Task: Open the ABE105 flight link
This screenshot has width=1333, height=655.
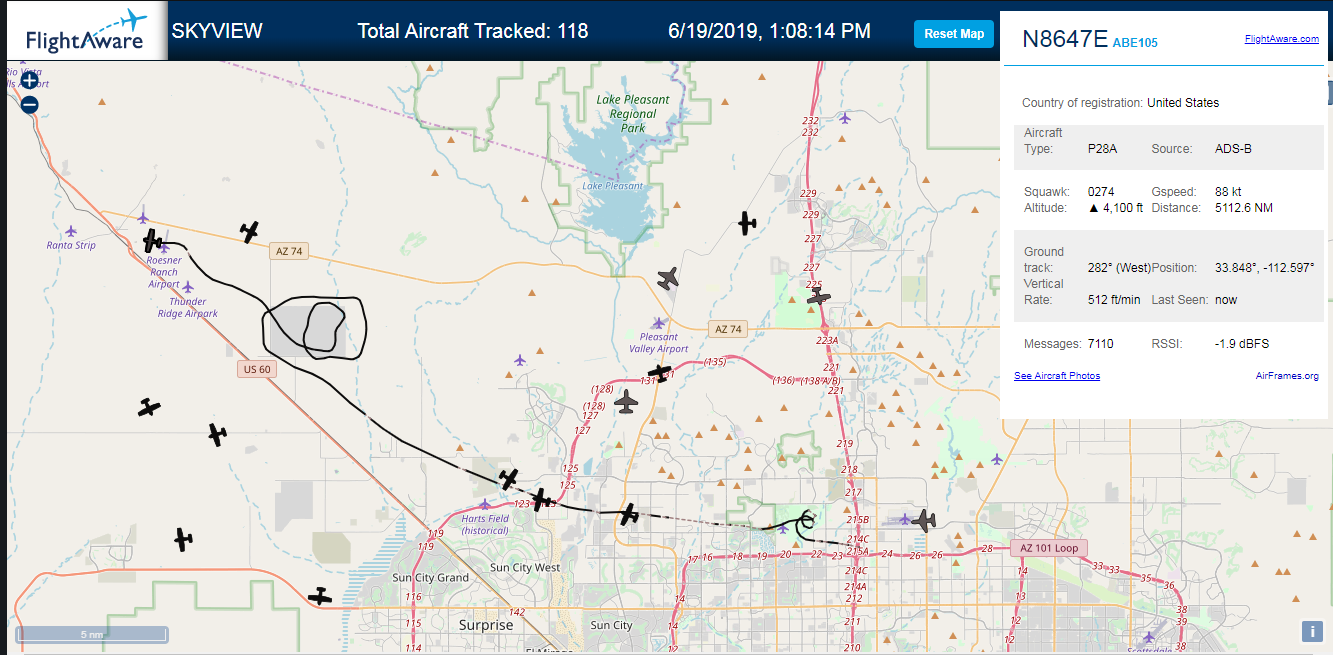Action: (1135, 42)
